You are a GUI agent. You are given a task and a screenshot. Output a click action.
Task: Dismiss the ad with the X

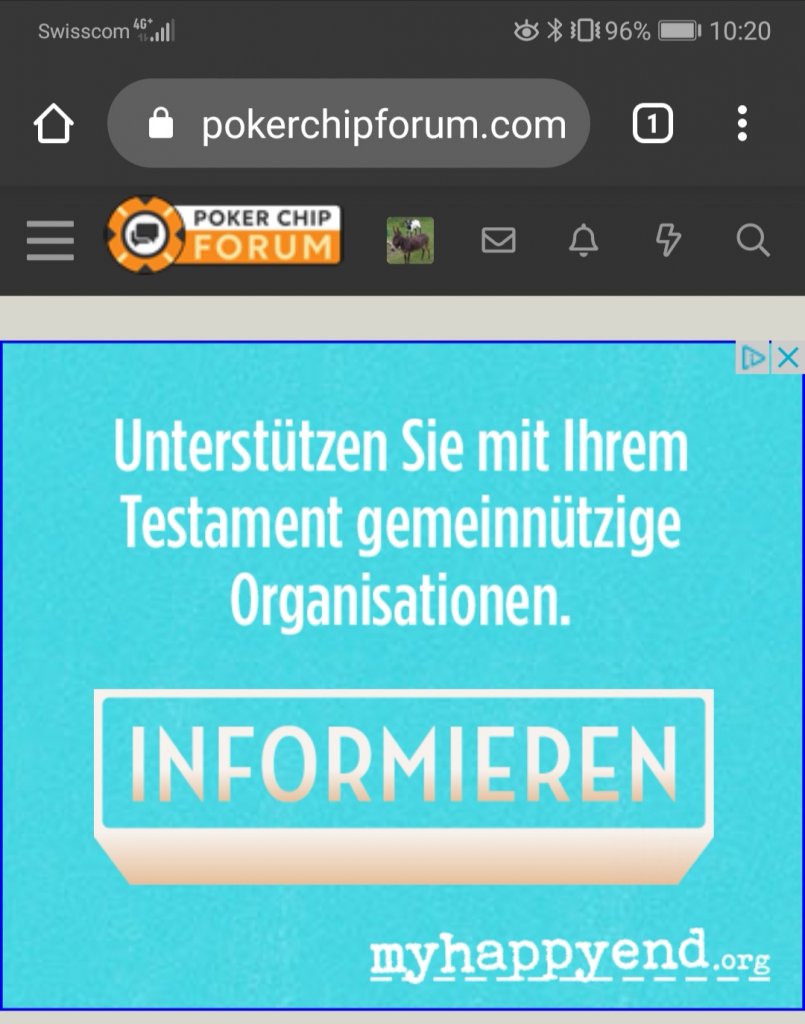pos(788,357)
